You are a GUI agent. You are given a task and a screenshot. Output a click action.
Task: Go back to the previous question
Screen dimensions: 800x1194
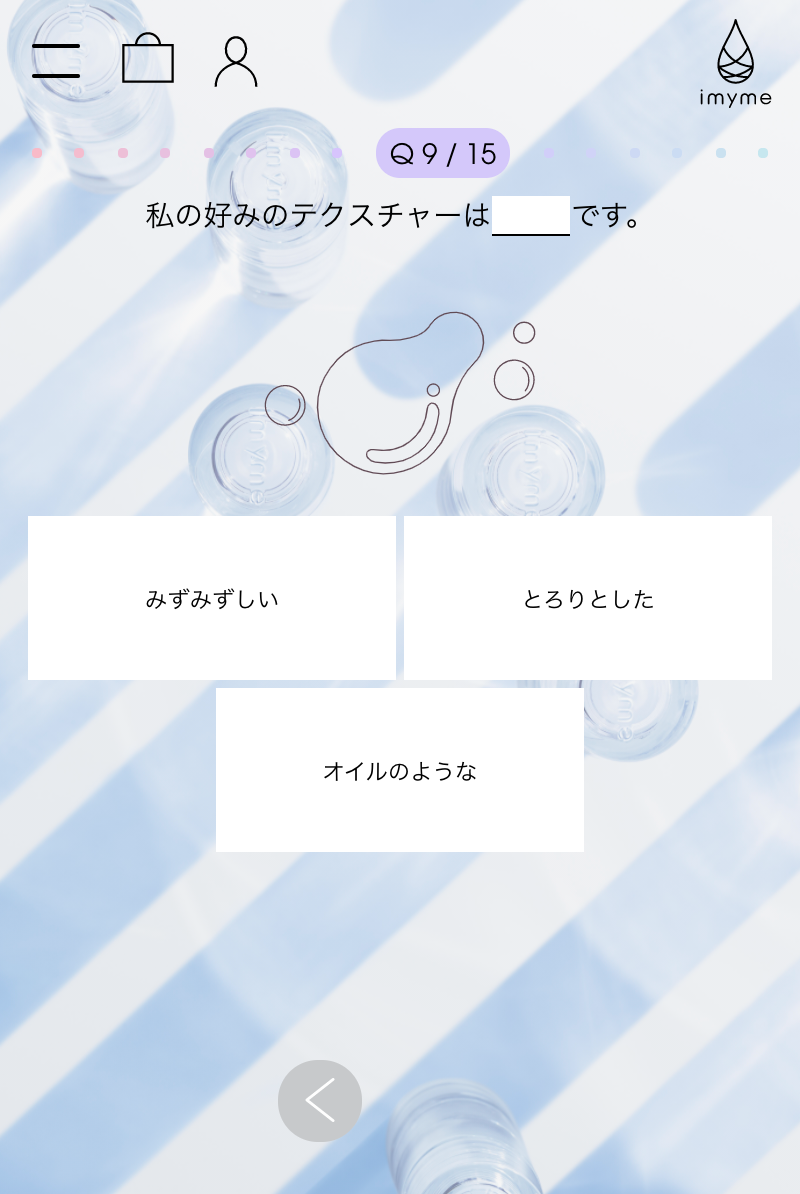[x=320, y=1100]
